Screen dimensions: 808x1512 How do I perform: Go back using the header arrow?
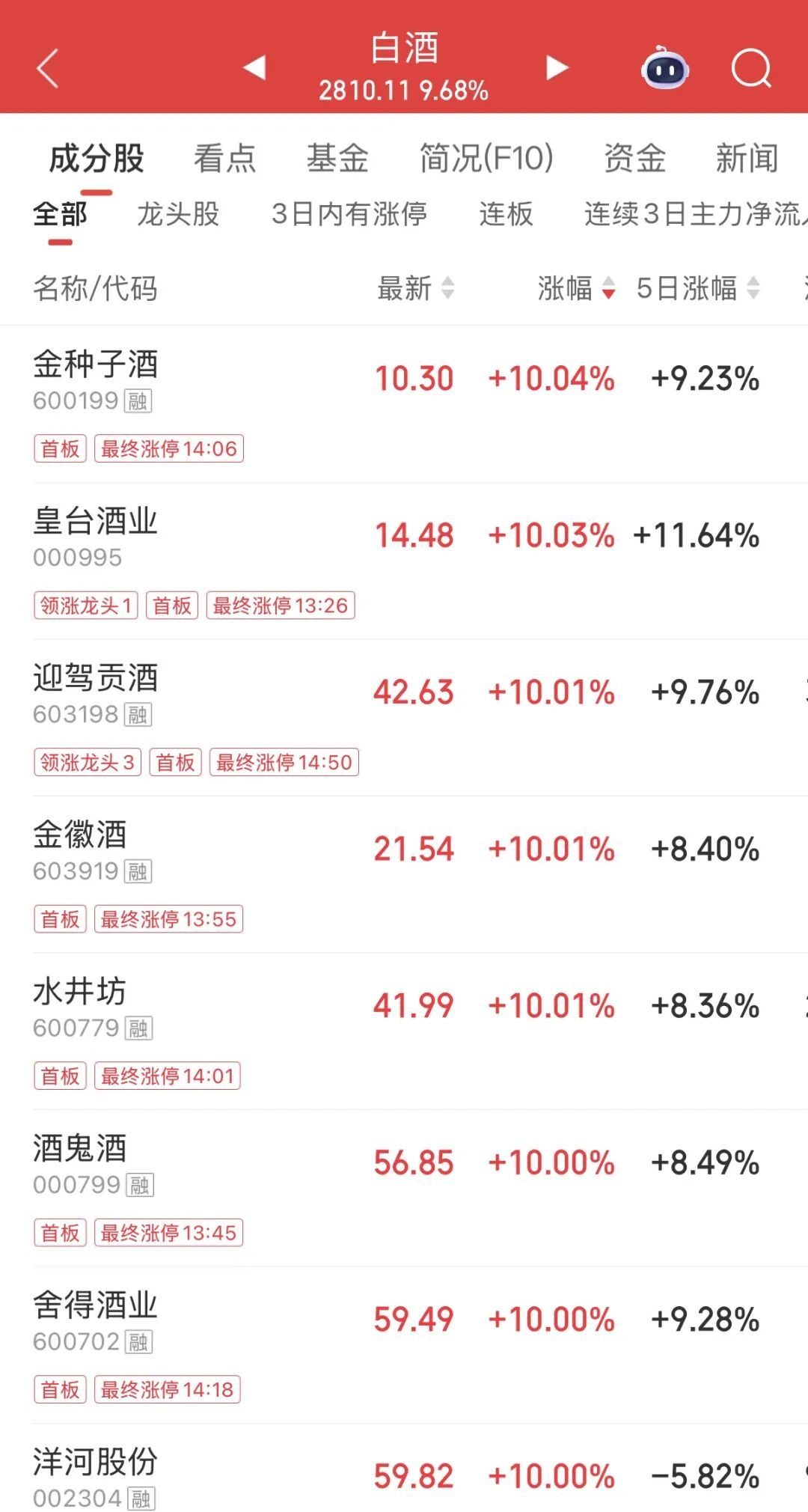pos(48,69)
